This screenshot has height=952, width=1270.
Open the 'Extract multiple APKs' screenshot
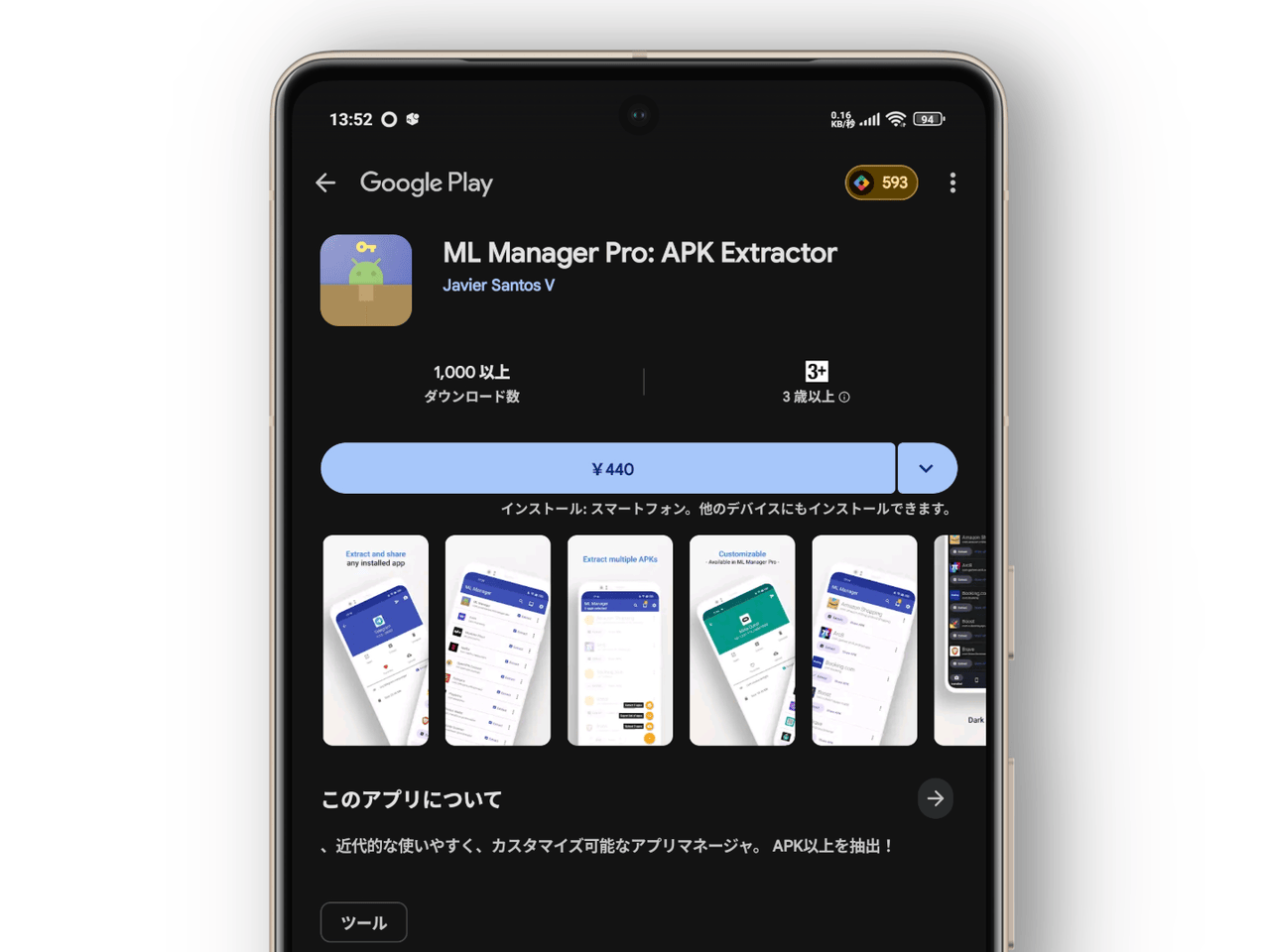tap(620, 640)
